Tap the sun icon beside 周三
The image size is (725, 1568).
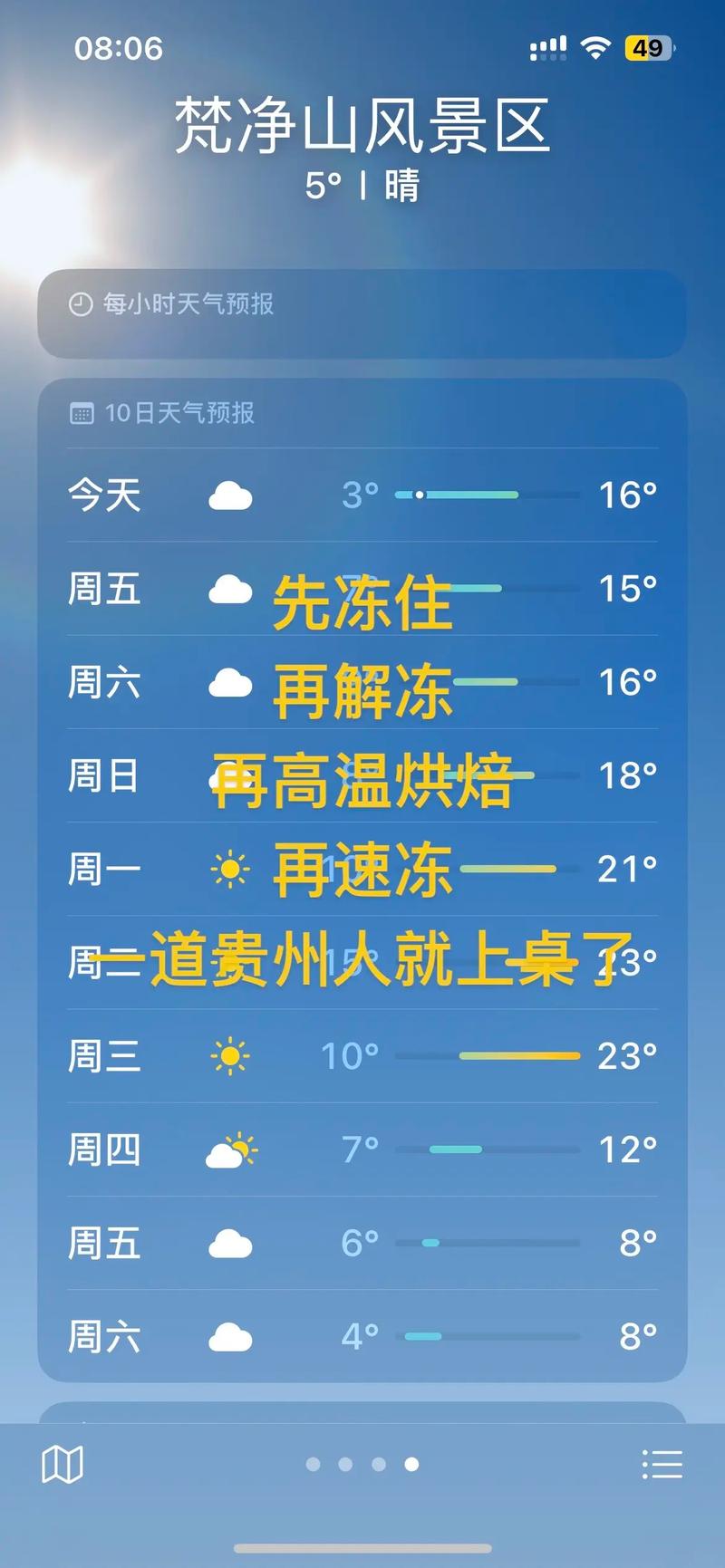pos(231,1056)
